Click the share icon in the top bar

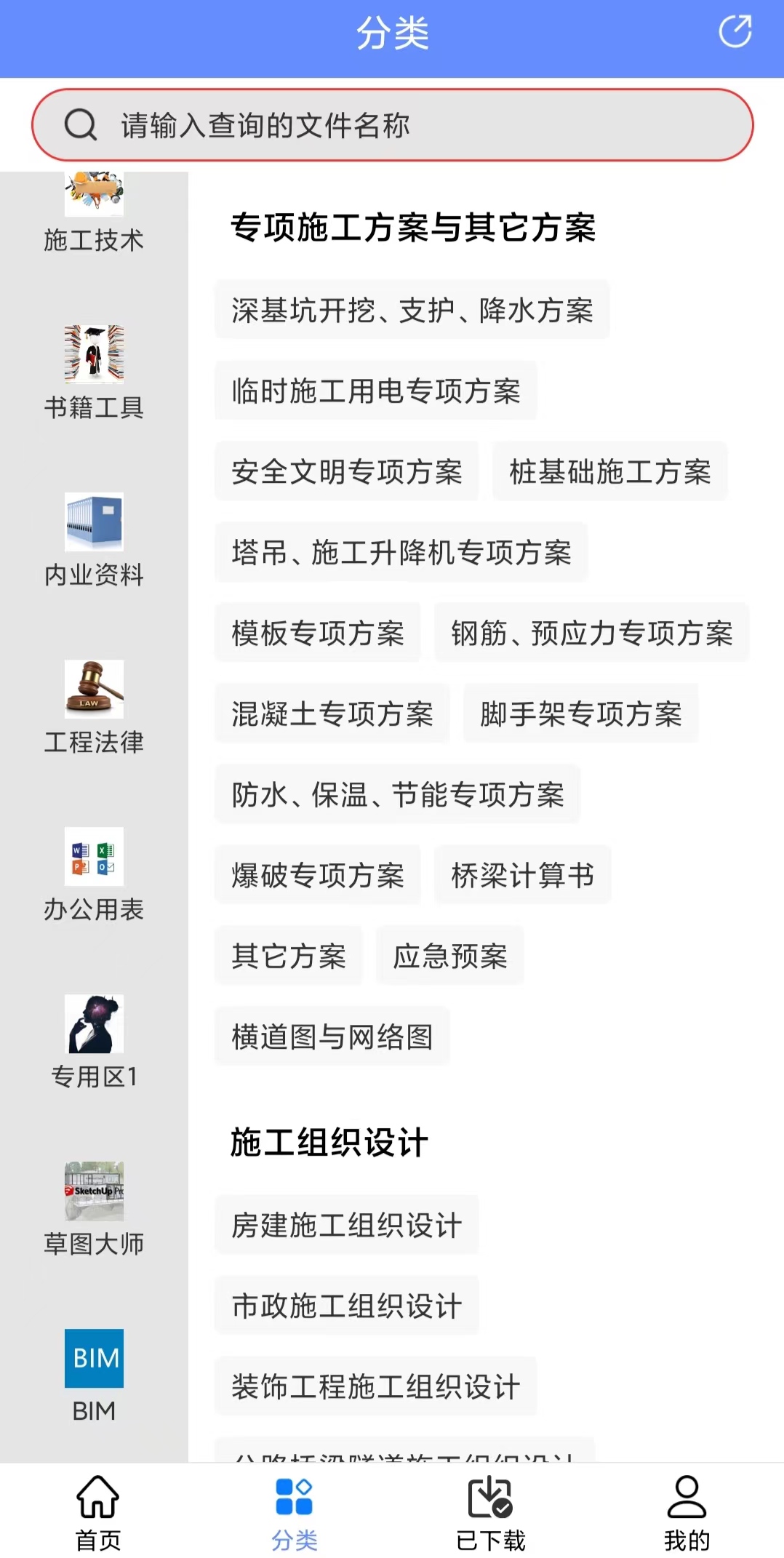735,32
